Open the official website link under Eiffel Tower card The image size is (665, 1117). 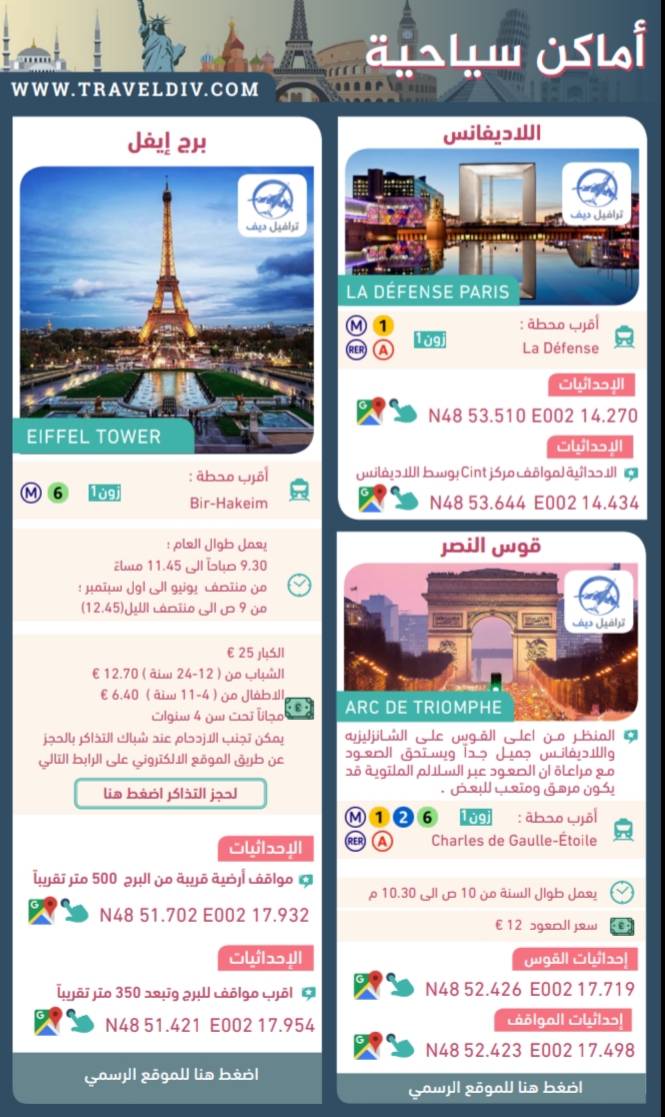pyautogui.click(x=170, y=1075)
